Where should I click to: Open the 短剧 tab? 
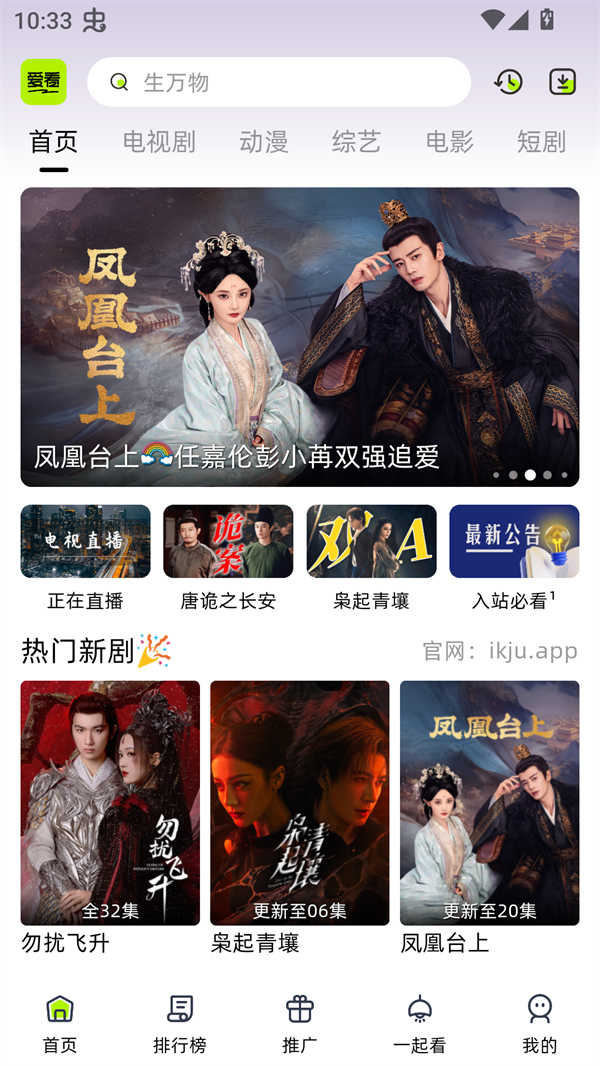coord(541,142)
